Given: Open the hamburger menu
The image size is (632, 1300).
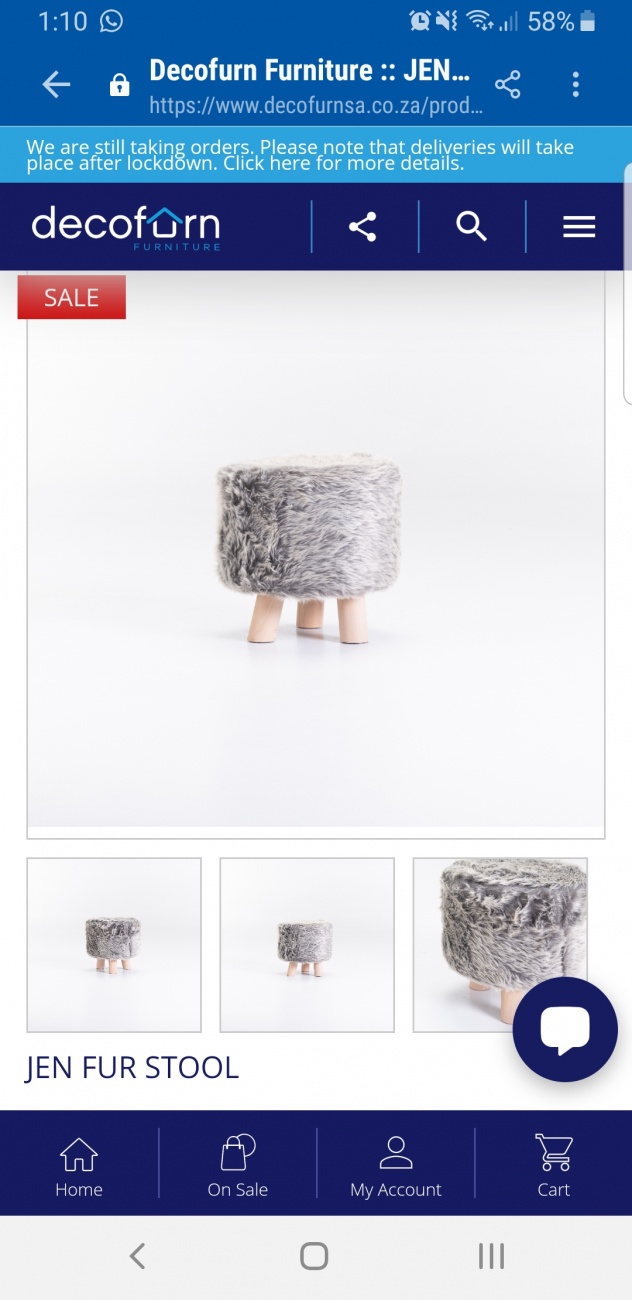Looking at the screenshot, I should 579,227.
